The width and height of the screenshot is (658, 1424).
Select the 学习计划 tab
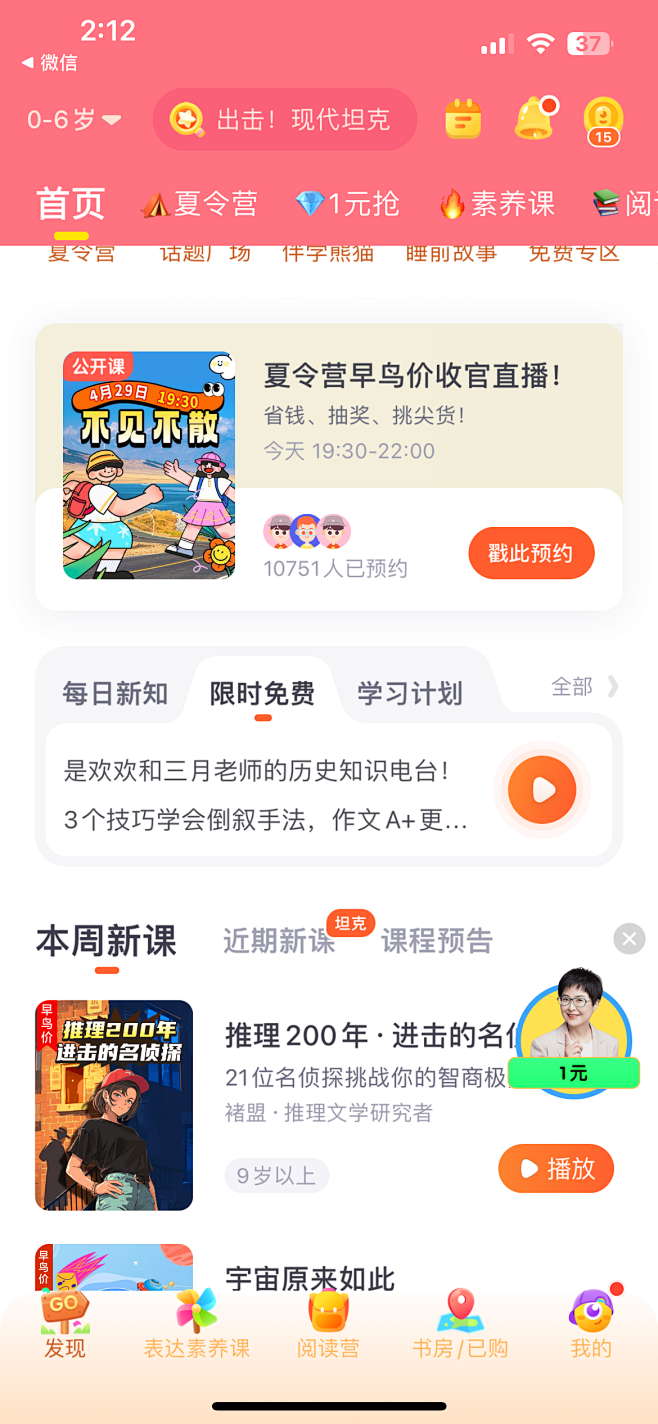[x=410, y=693]
